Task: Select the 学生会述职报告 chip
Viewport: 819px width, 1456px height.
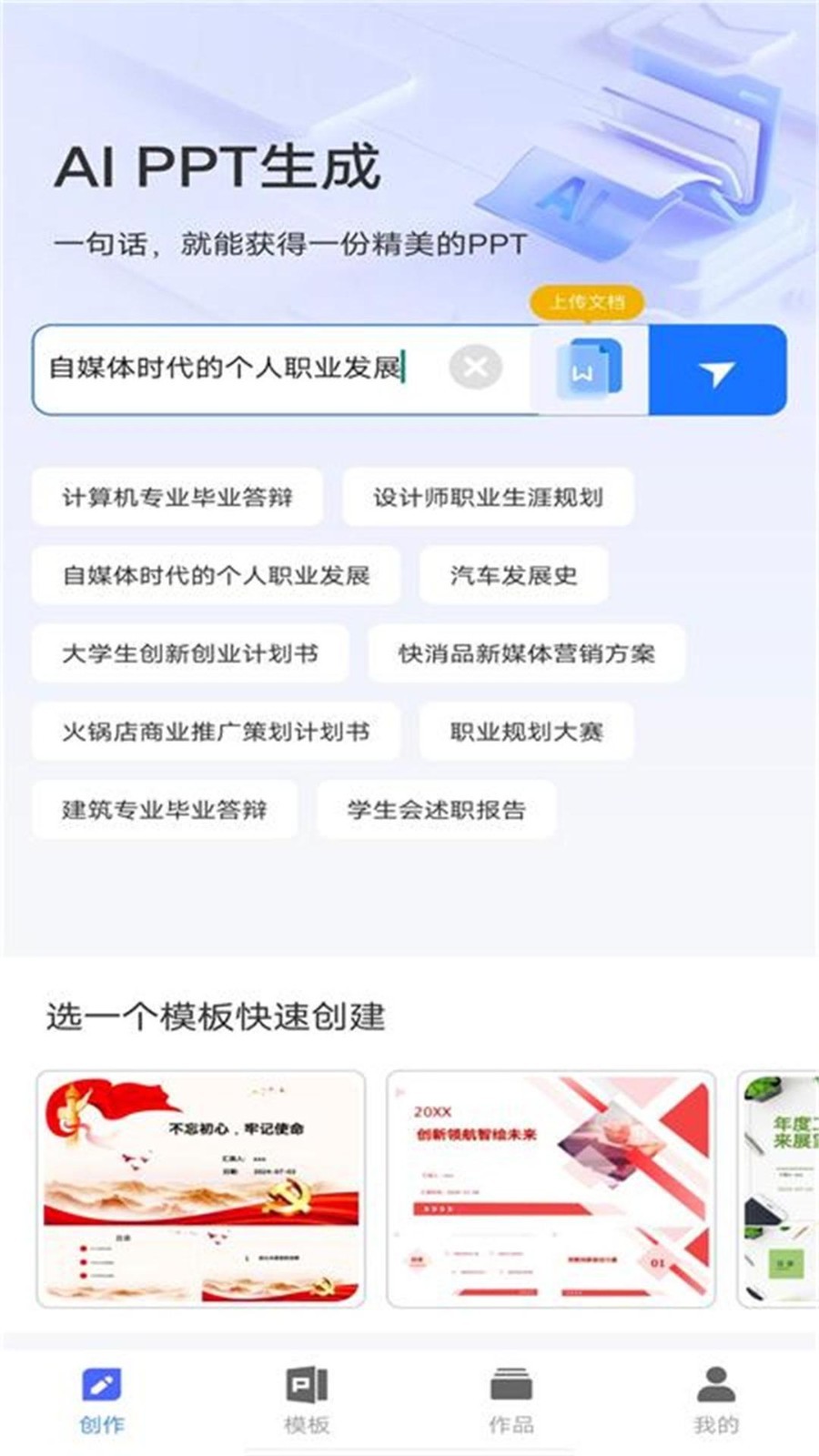Action: (x=436, y=810)
